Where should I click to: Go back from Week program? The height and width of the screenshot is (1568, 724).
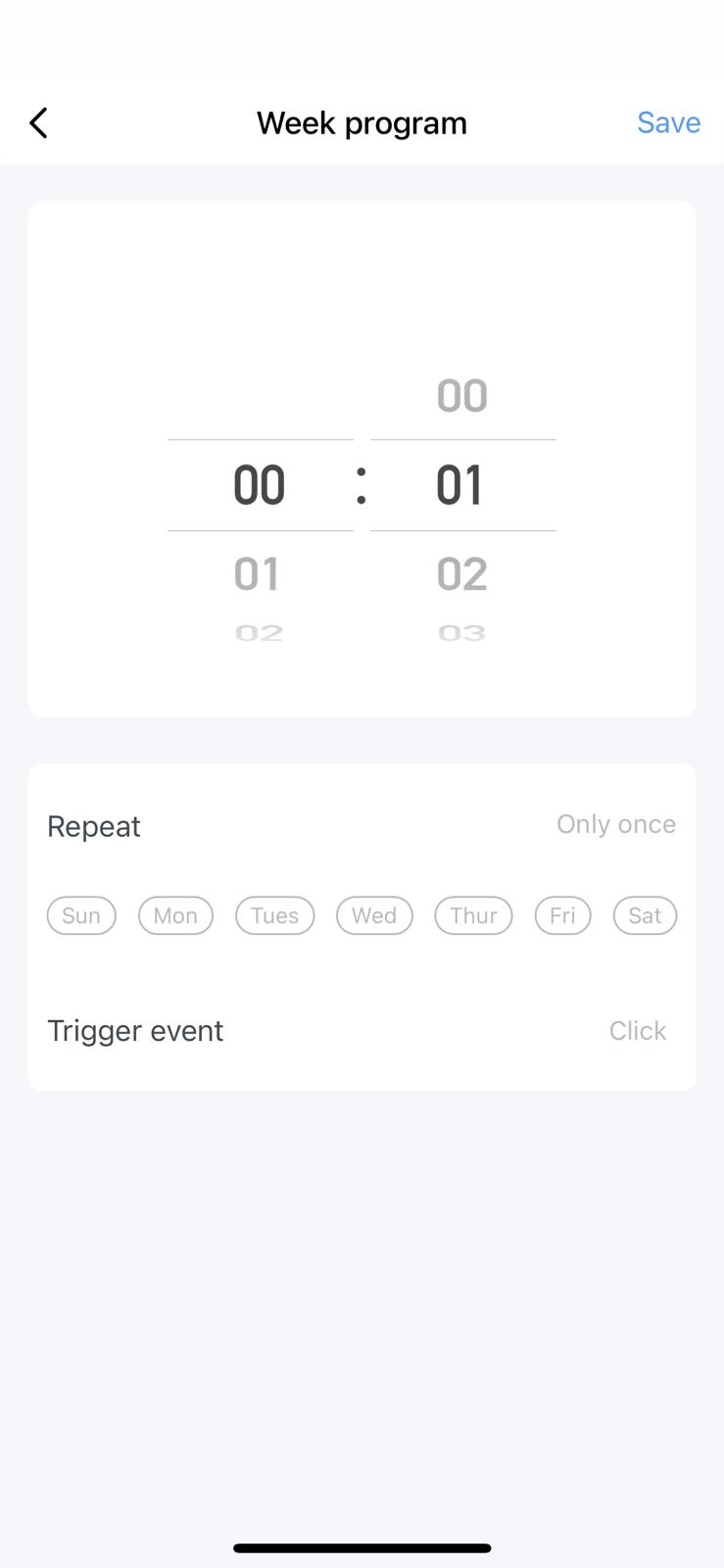pyautogui.click(x=39, y=123)
